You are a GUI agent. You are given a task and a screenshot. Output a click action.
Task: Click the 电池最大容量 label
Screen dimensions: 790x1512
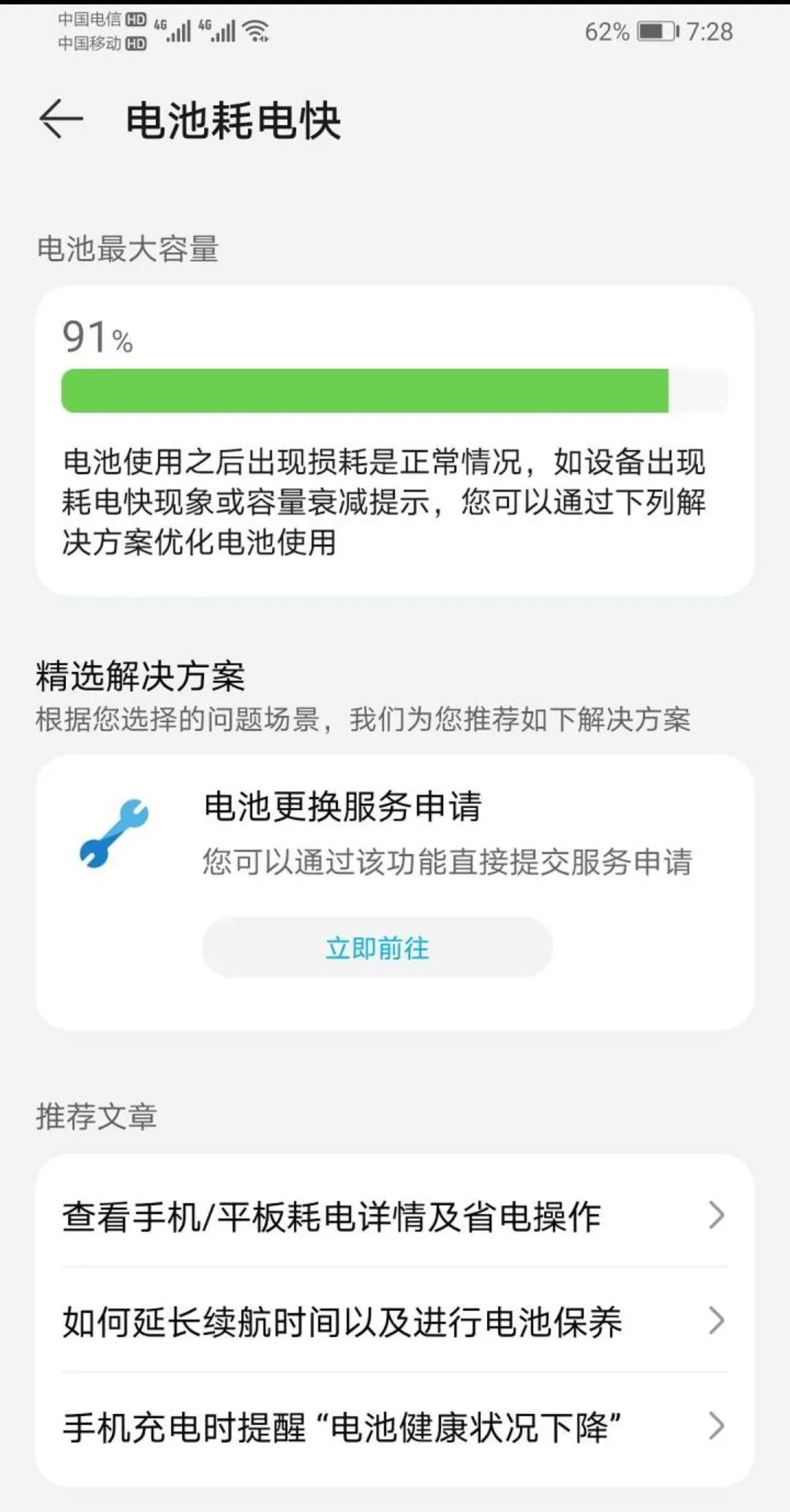point(129,247)
